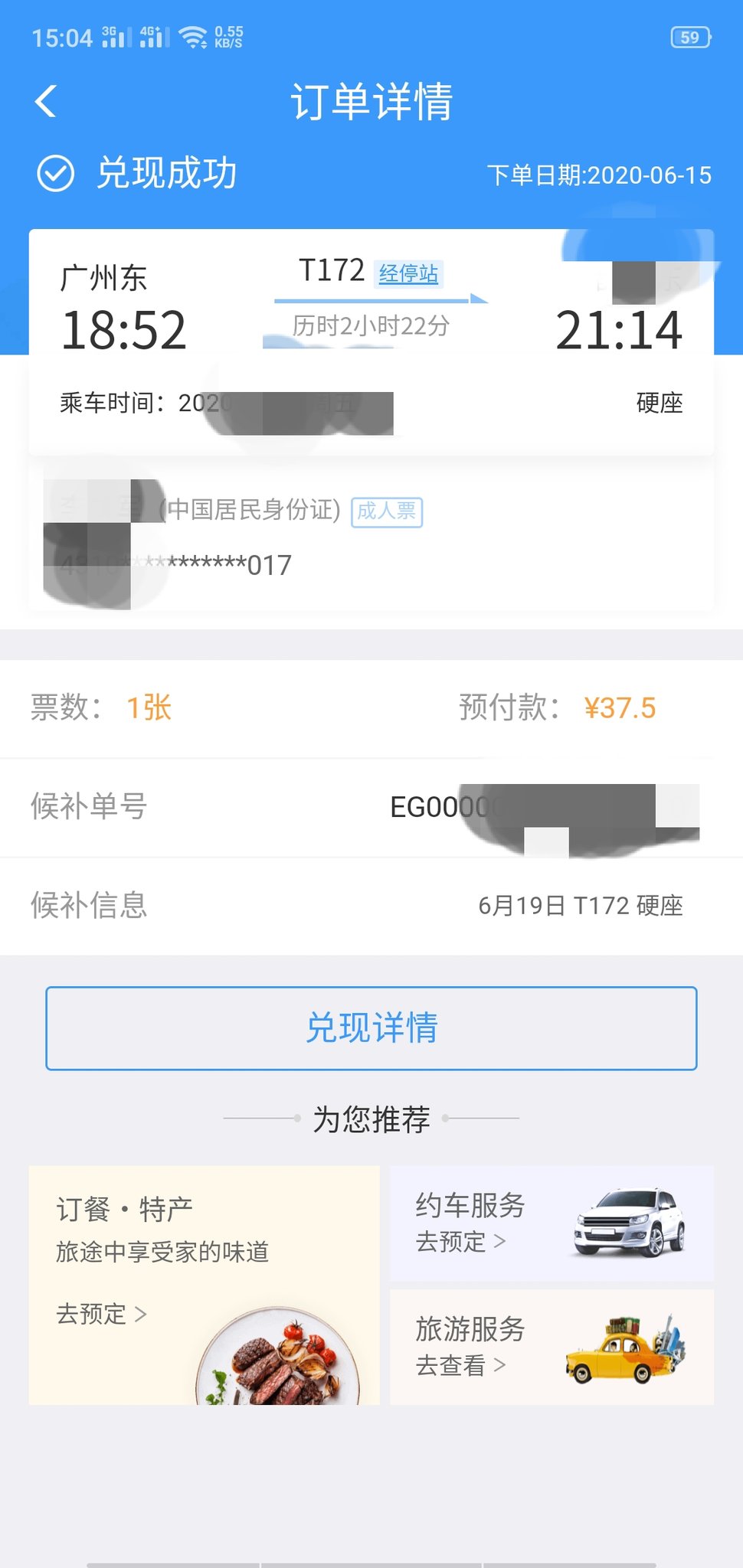743x1568 pixels.
Task: Go back from order details
Action: coord(46,101)
